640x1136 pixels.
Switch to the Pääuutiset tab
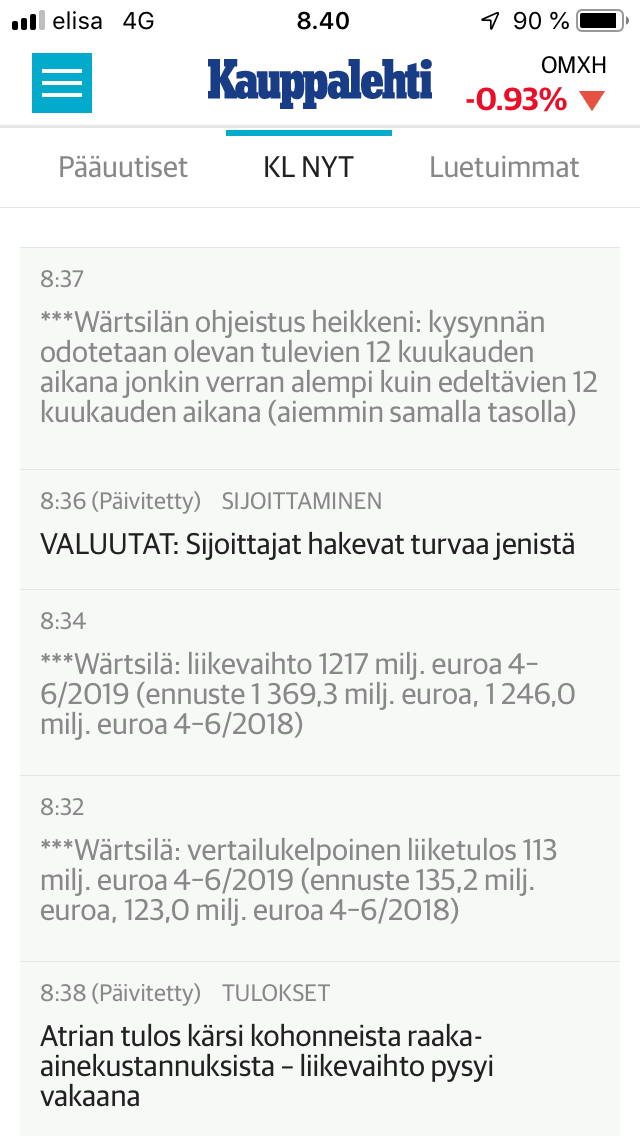coord(123,167)
